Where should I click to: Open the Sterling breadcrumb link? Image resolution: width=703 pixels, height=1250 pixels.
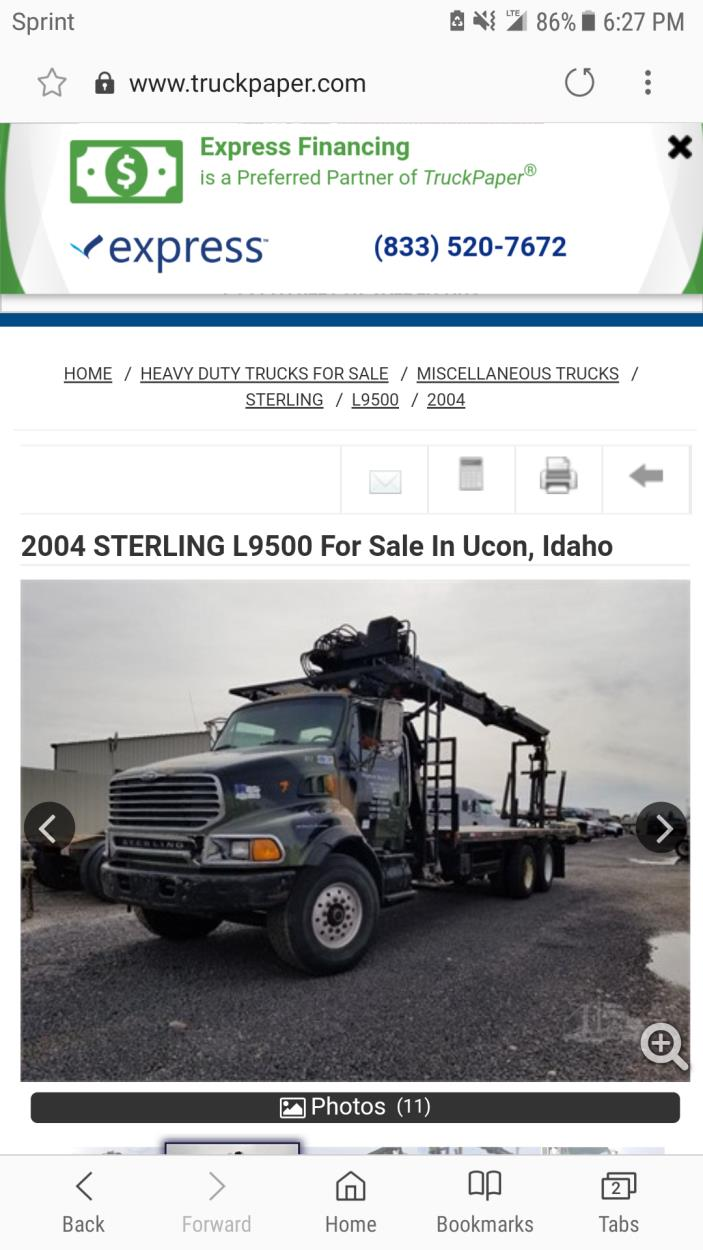(284, 400)
